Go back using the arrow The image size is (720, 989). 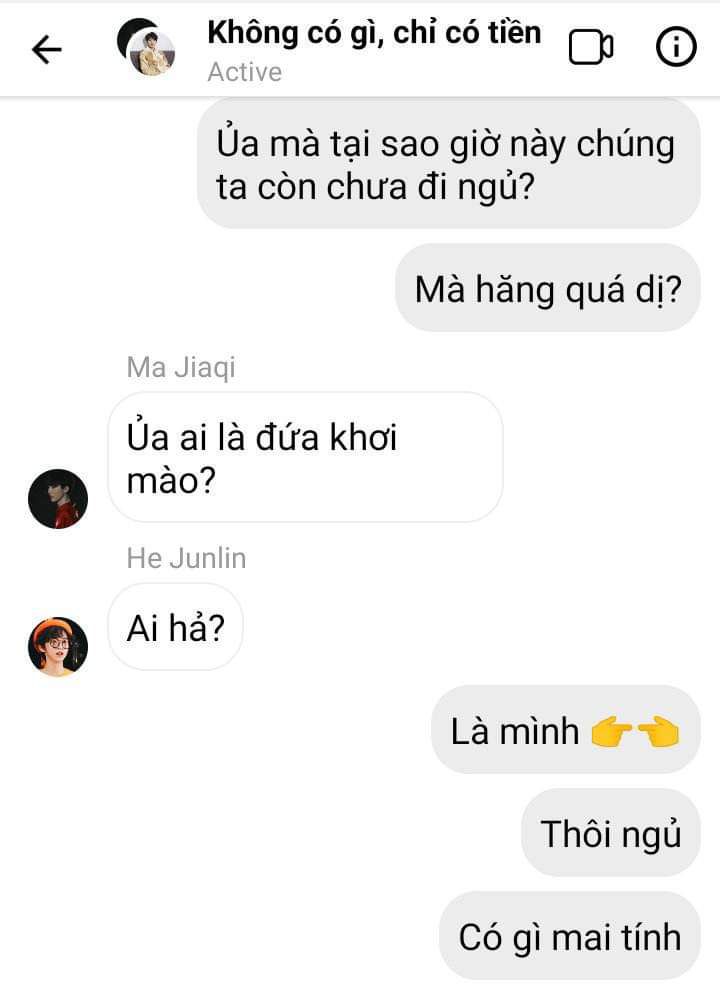coord(47,49)
